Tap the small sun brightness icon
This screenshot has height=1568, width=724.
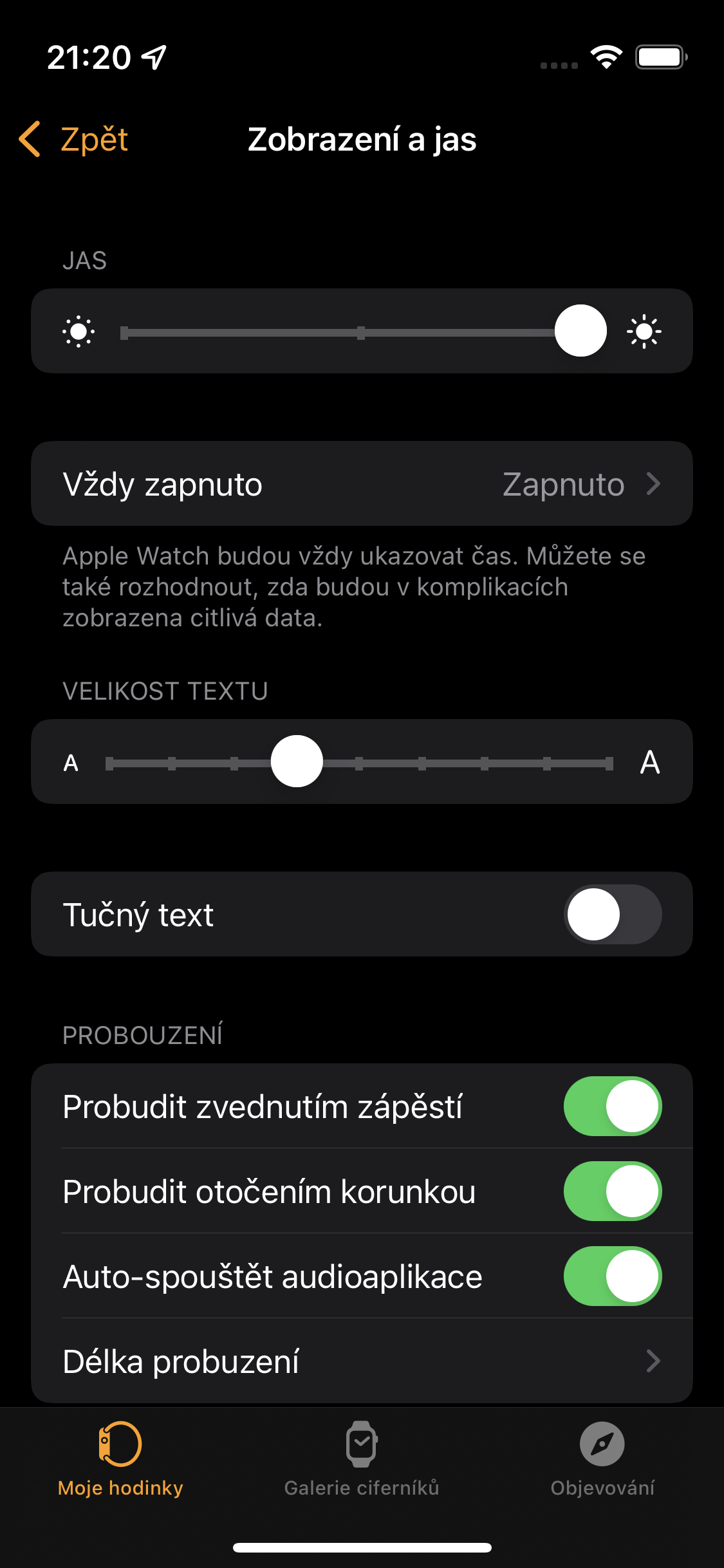point(80,331)
